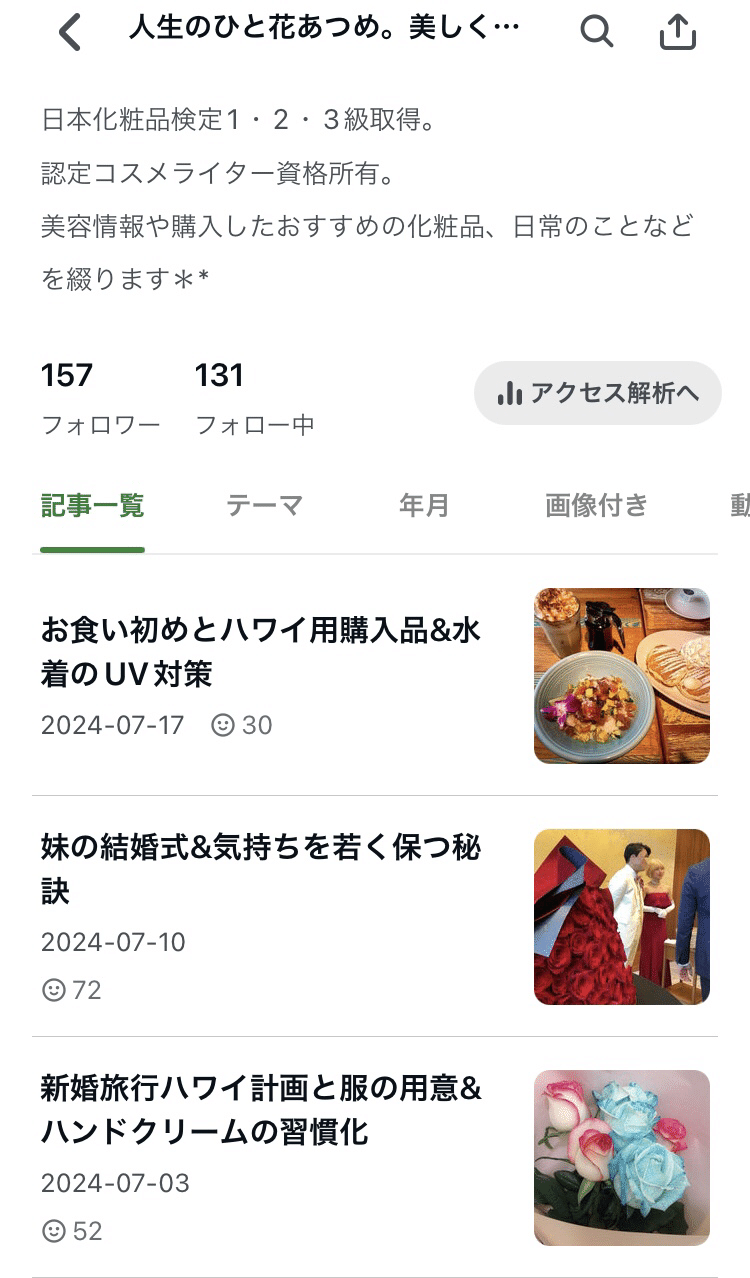Tap the share icon at top right

679,31
